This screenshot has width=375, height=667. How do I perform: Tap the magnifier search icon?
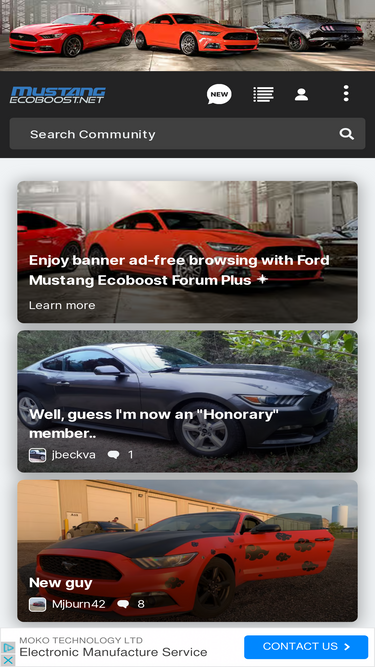tap(347, 134)
